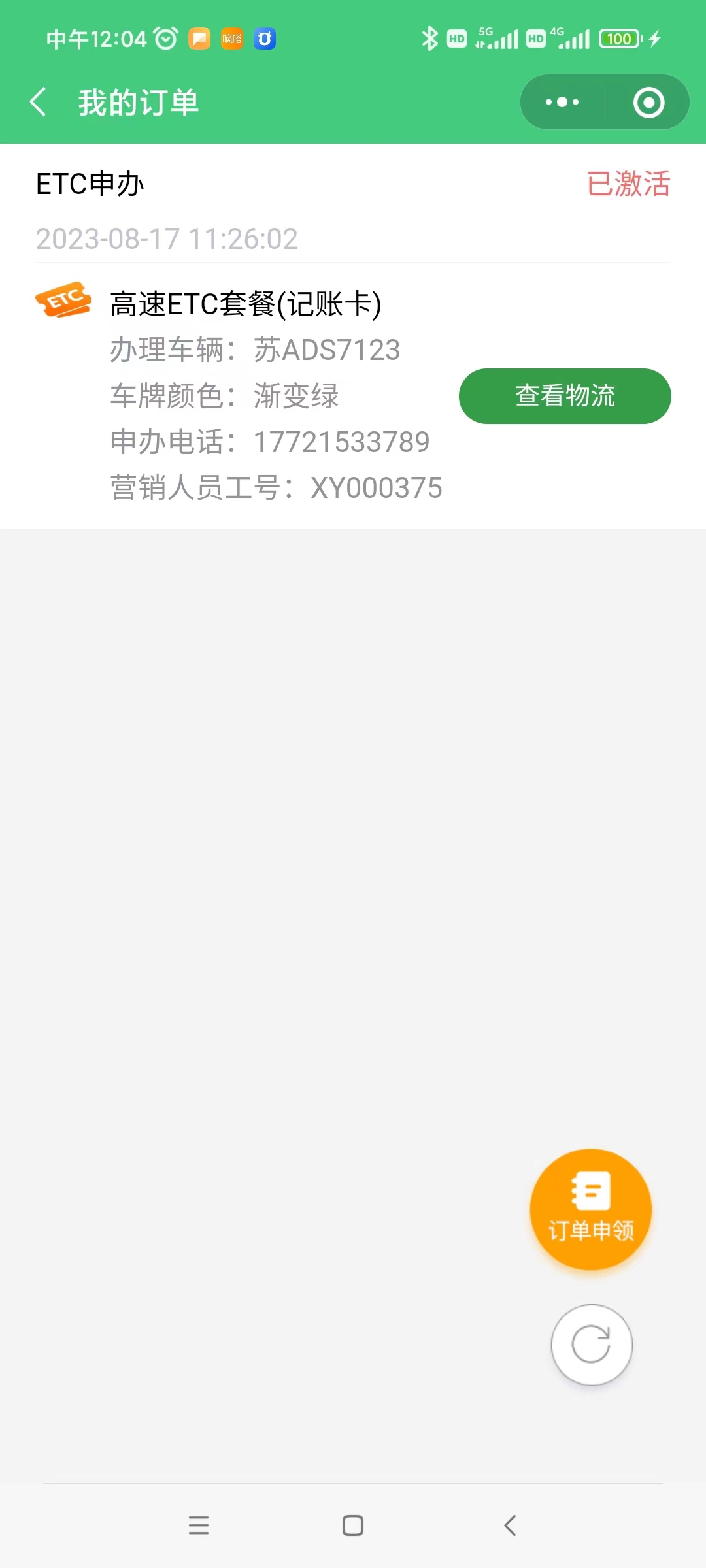The image size is (706, 1568).
Task: Tap the 查看物流 button
Action: tap(565, 396)
